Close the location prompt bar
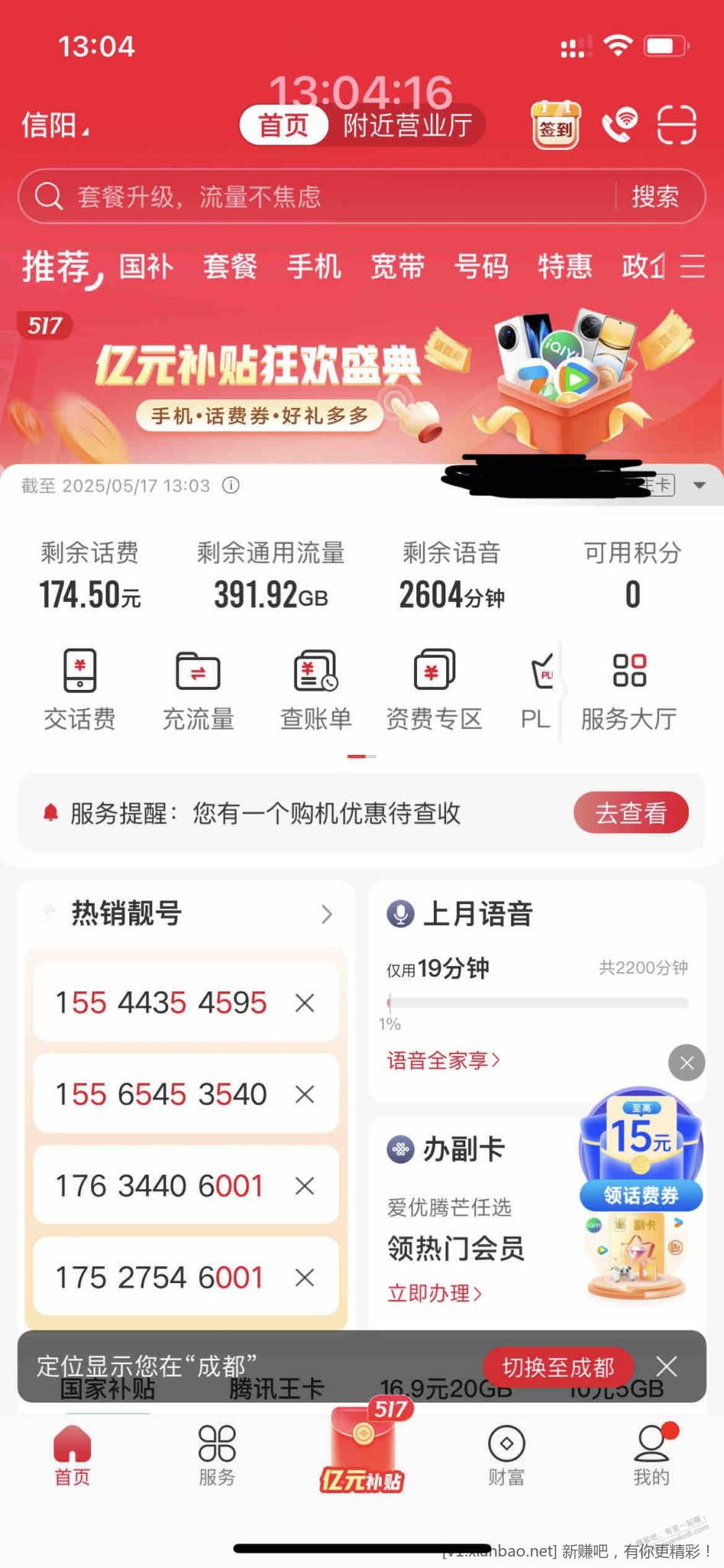Viewport: 724px width, 1568px height. [x=667, y=1367]
